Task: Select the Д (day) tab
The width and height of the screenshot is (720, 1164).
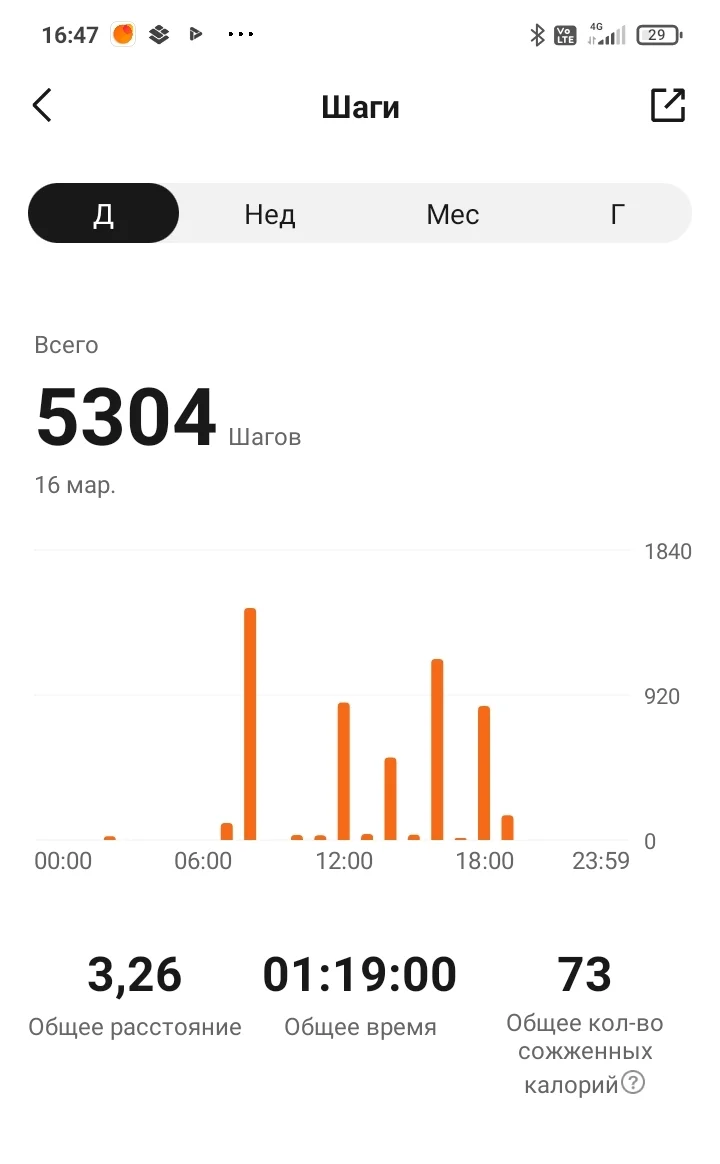Action: coord(104,214)
